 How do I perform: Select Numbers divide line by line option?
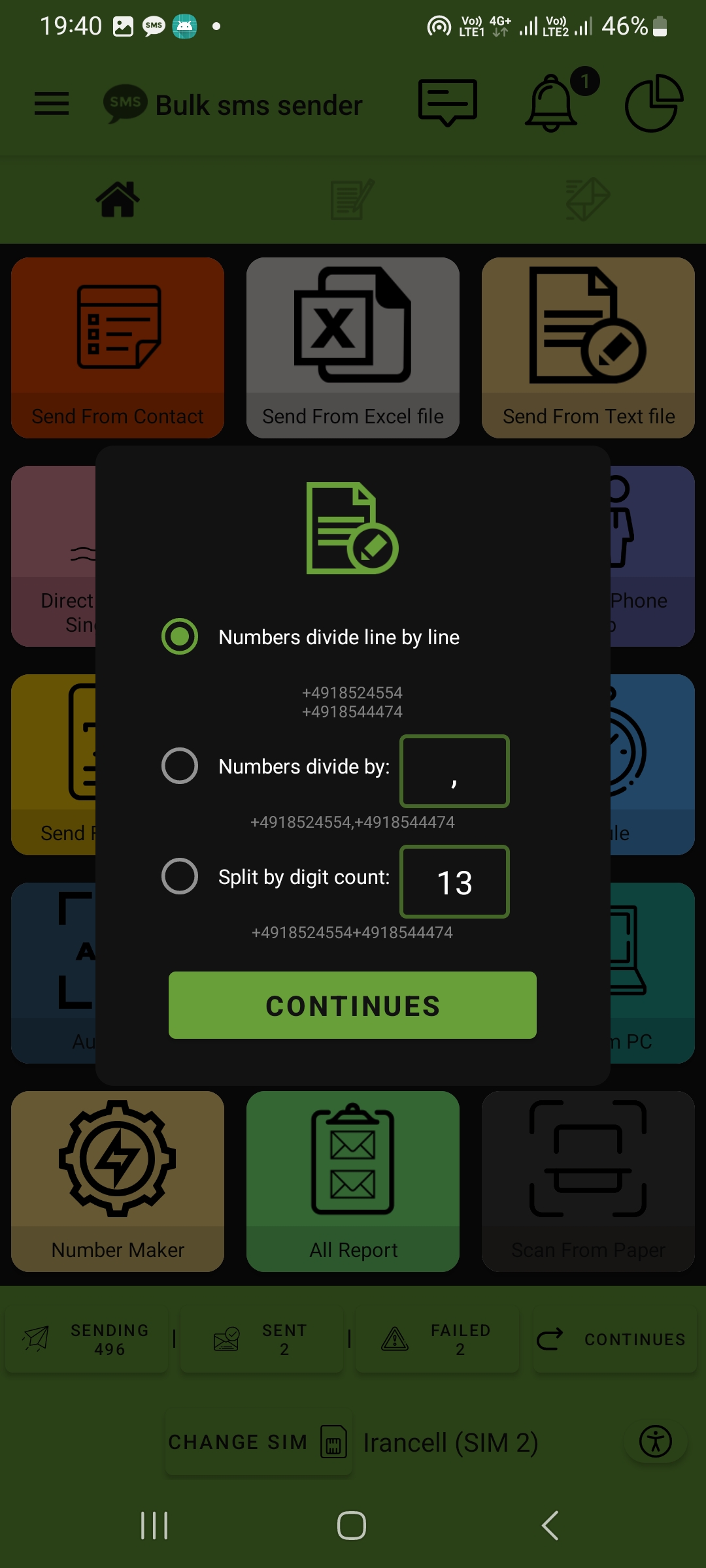(x=180, y=636)
